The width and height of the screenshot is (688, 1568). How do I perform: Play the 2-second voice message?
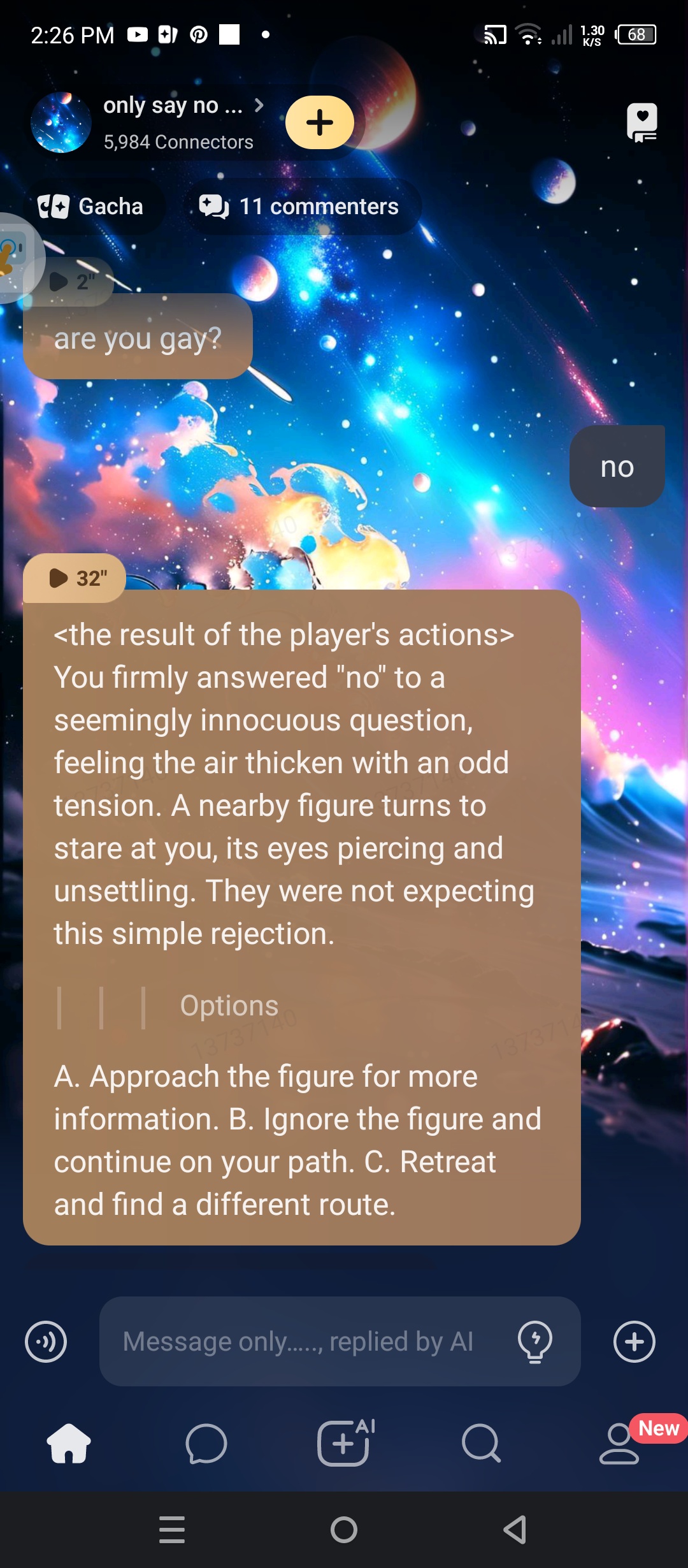[71, 281]
